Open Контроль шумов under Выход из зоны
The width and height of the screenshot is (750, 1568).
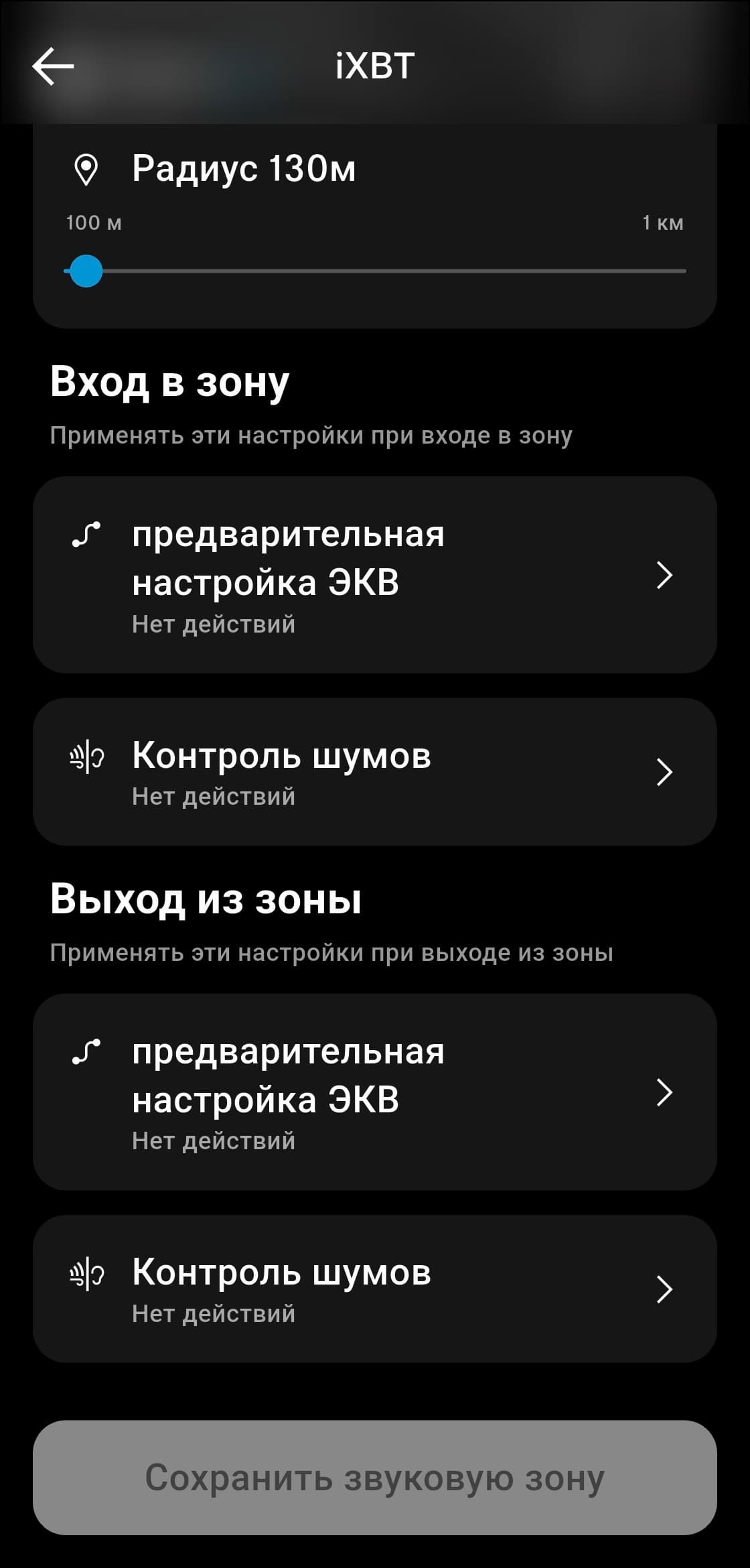374,1289
